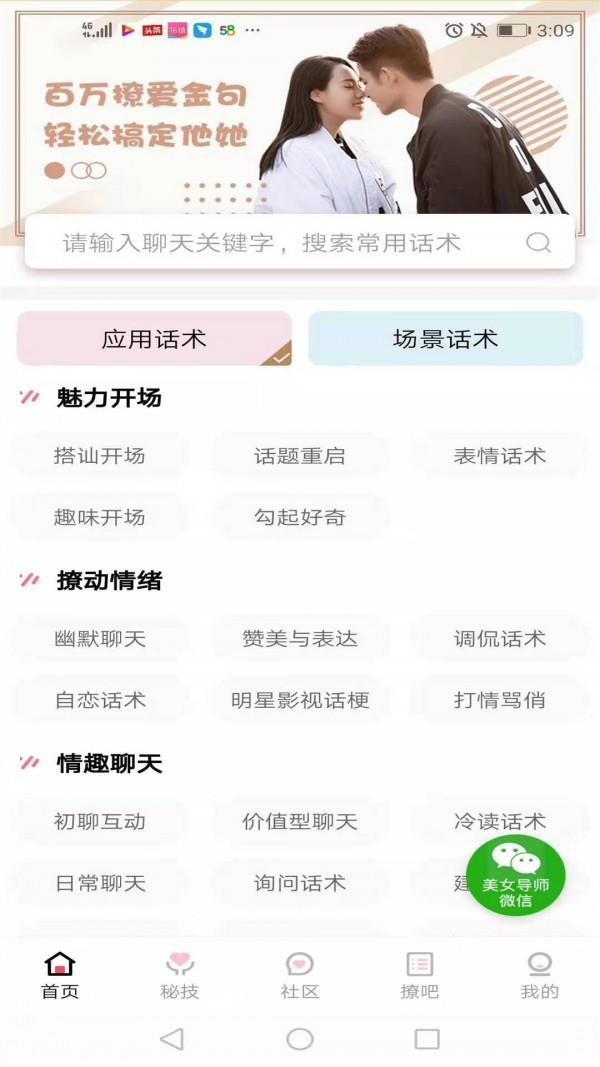600x1067 pixels.
Task: Select the 赞美与表达 chip
Action: [x=300, y=639]
